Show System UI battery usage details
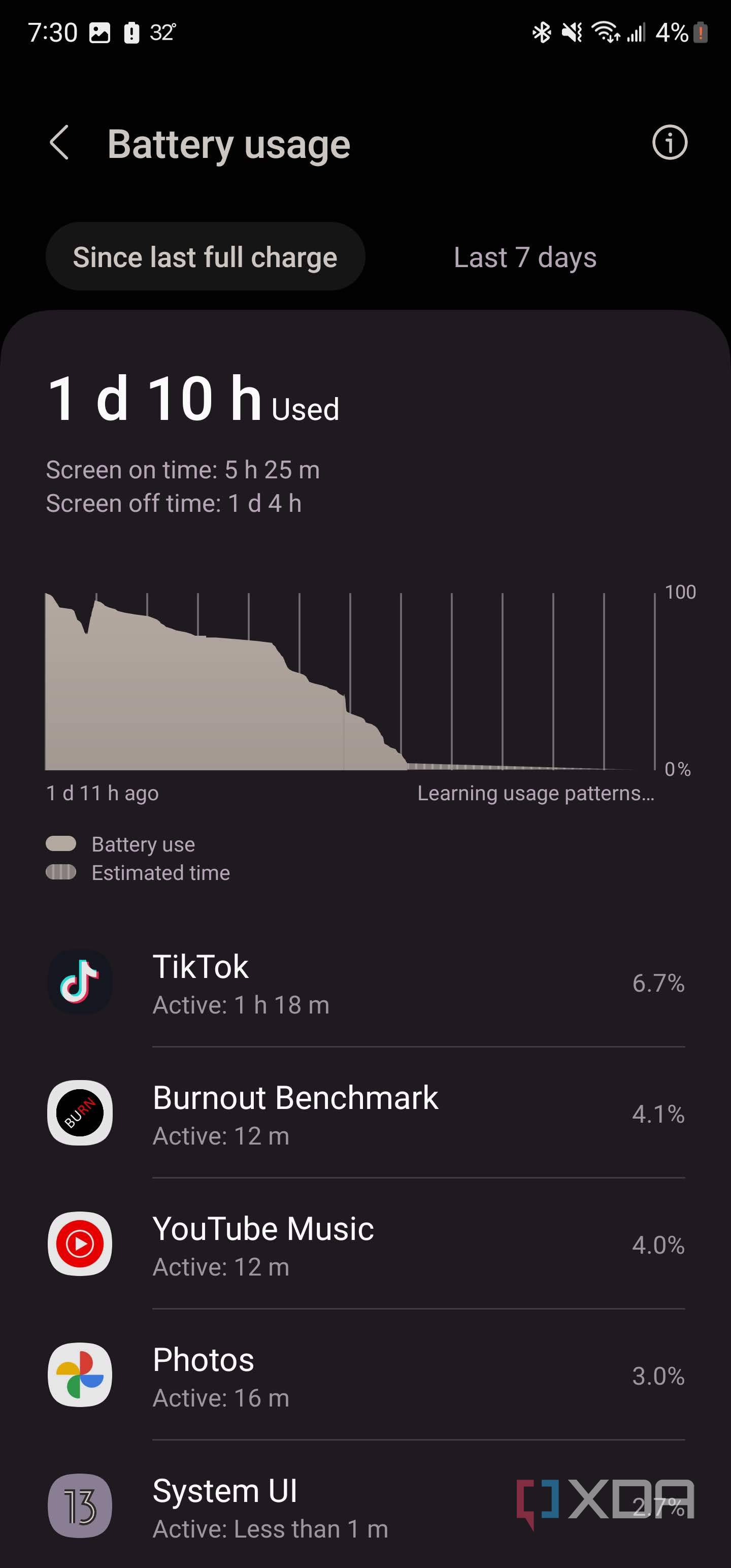The height and width of the screenshot is (1568, 731). click(365, 1505)
